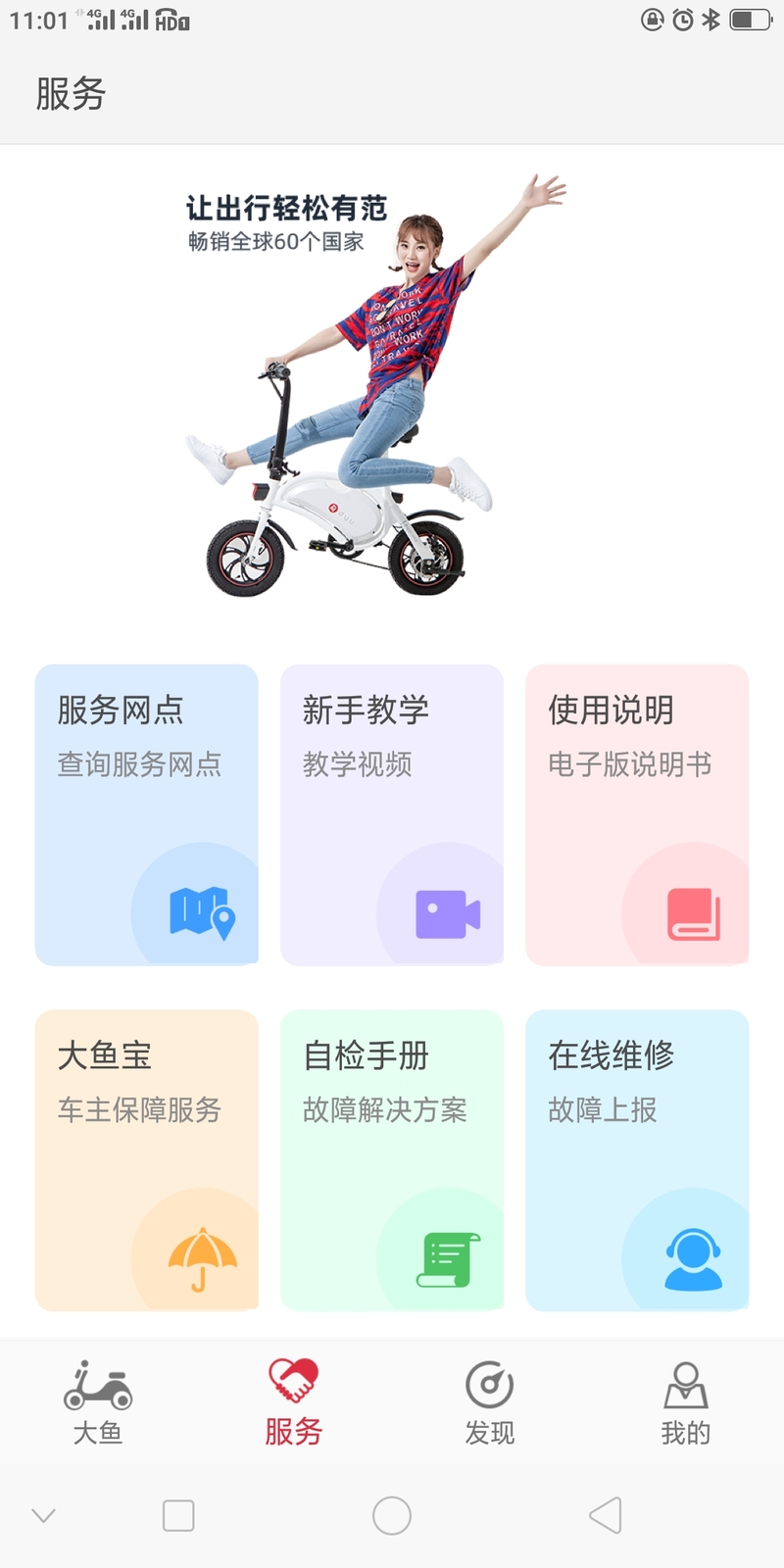Tap the electric bike promotional banner
This screenshot has height=1568, width=784.
click(392, 389)
